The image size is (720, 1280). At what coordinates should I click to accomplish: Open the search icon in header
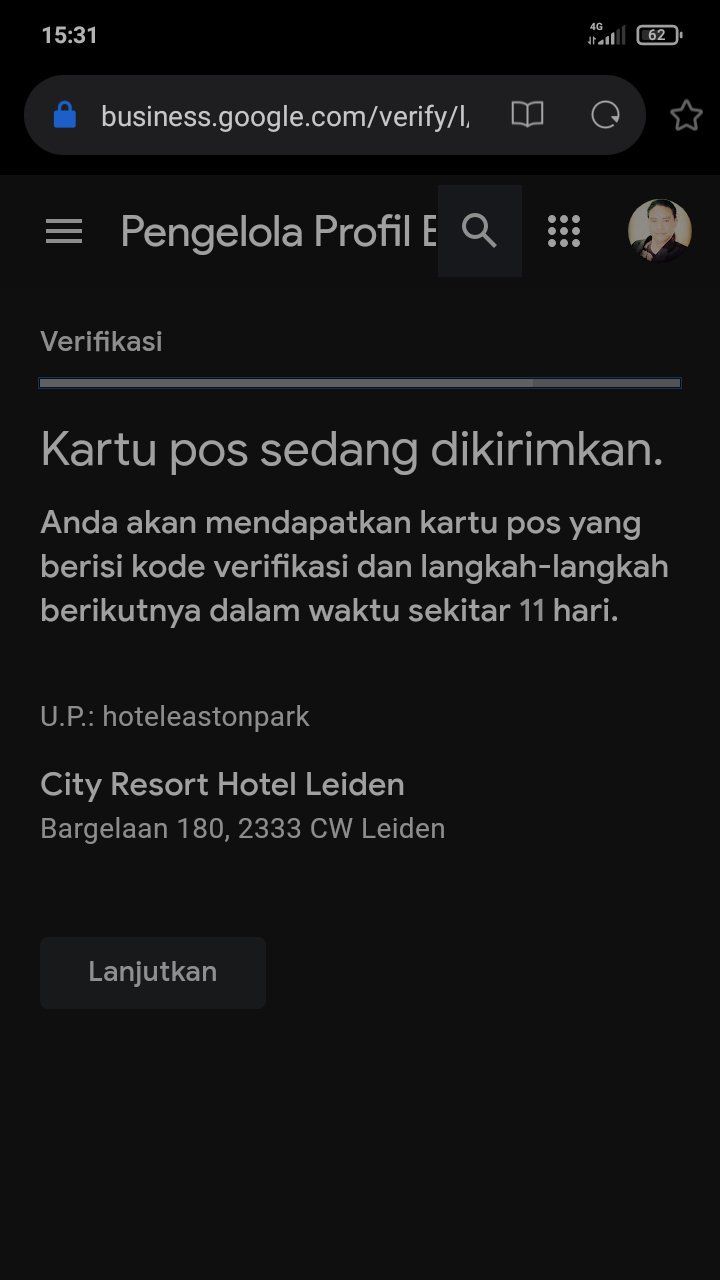(x=480, y=231)
